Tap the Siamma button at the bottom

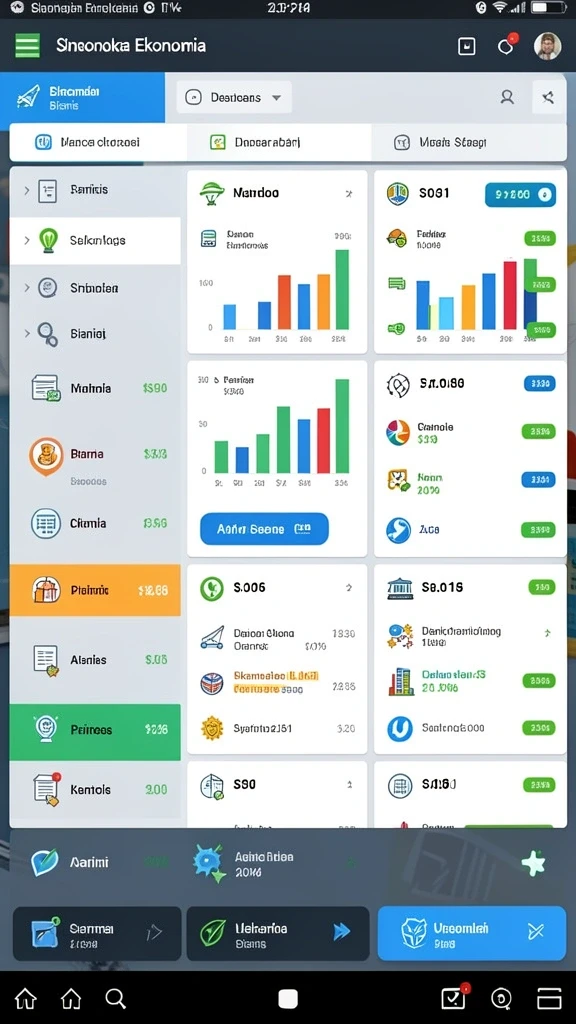97,934
